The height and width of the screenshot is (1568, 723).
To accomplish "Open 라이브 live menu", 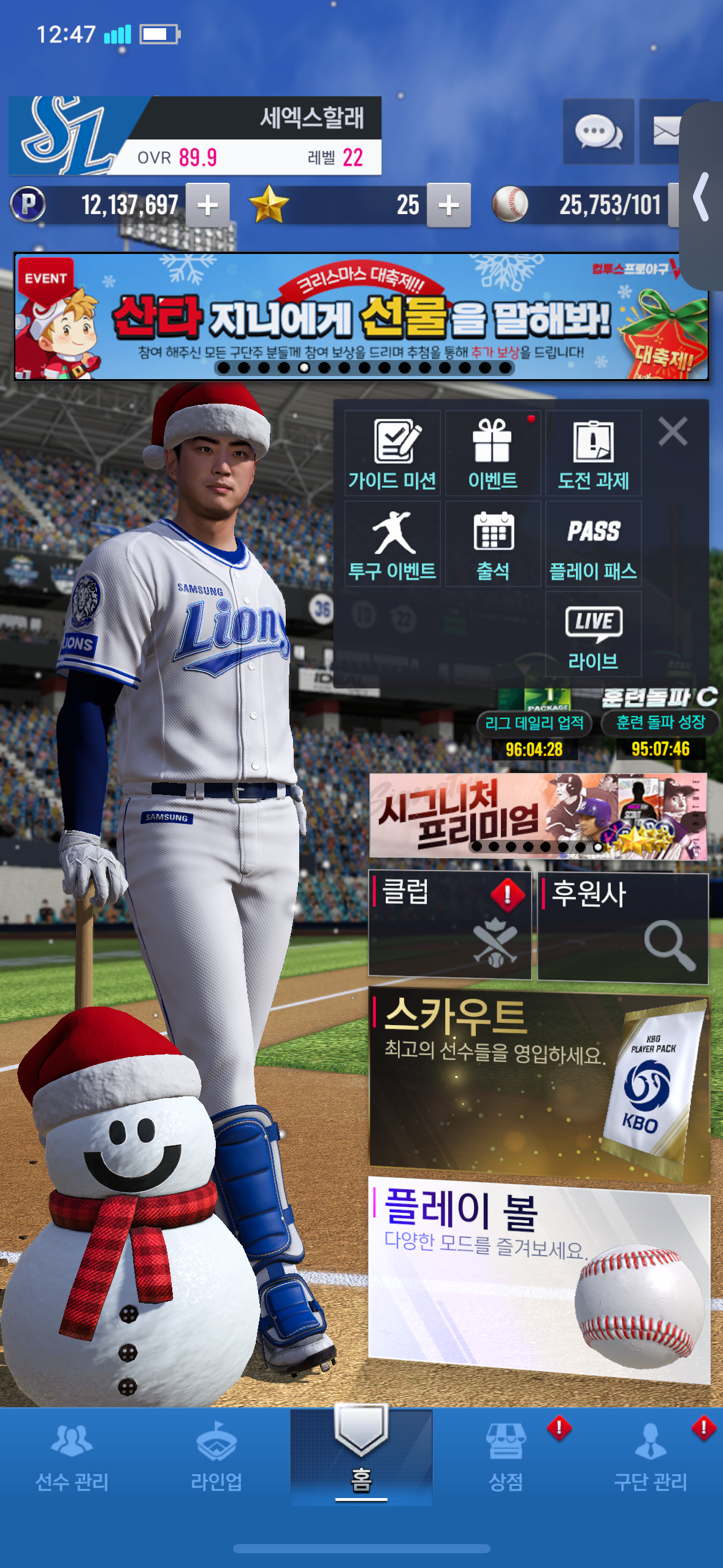I will click(x=593, y=635).
